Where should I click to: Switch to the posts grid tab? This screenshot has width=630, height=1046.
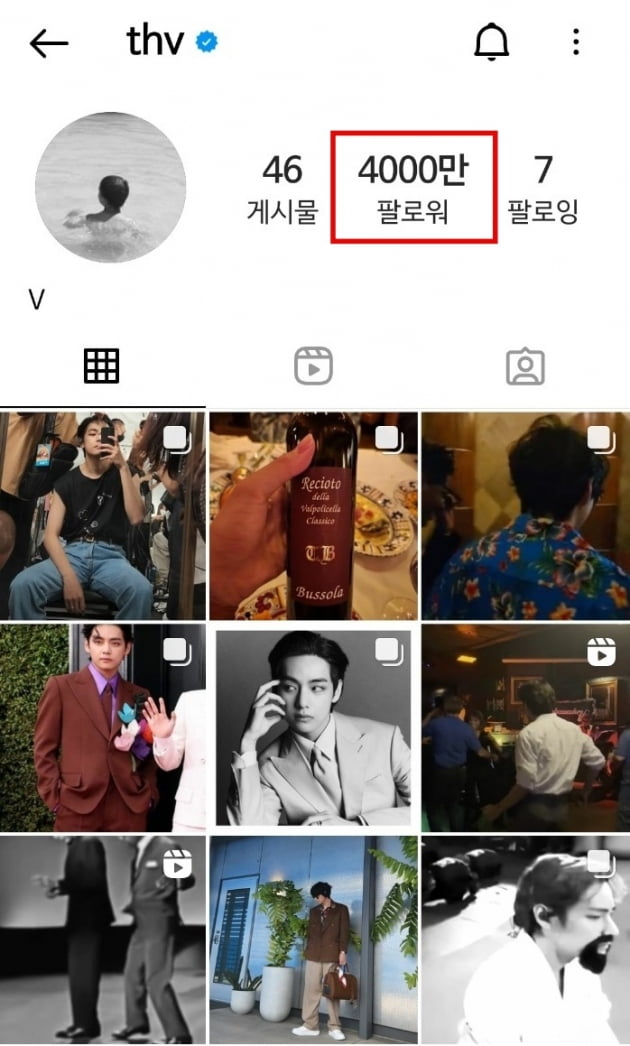coord(102,367)
